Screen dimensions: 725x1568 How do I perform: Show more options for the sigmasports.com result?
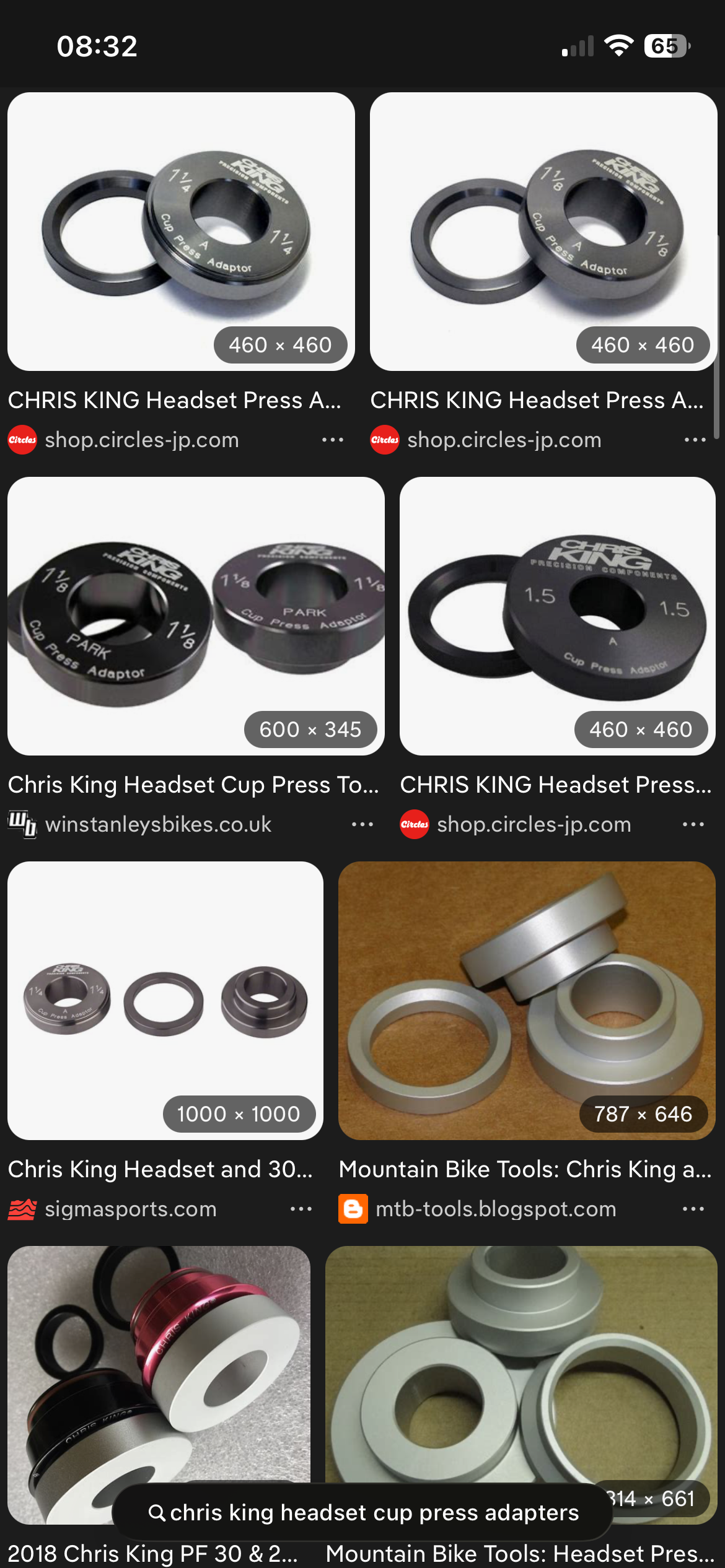pyautogui.click(x=301, y=1209)
